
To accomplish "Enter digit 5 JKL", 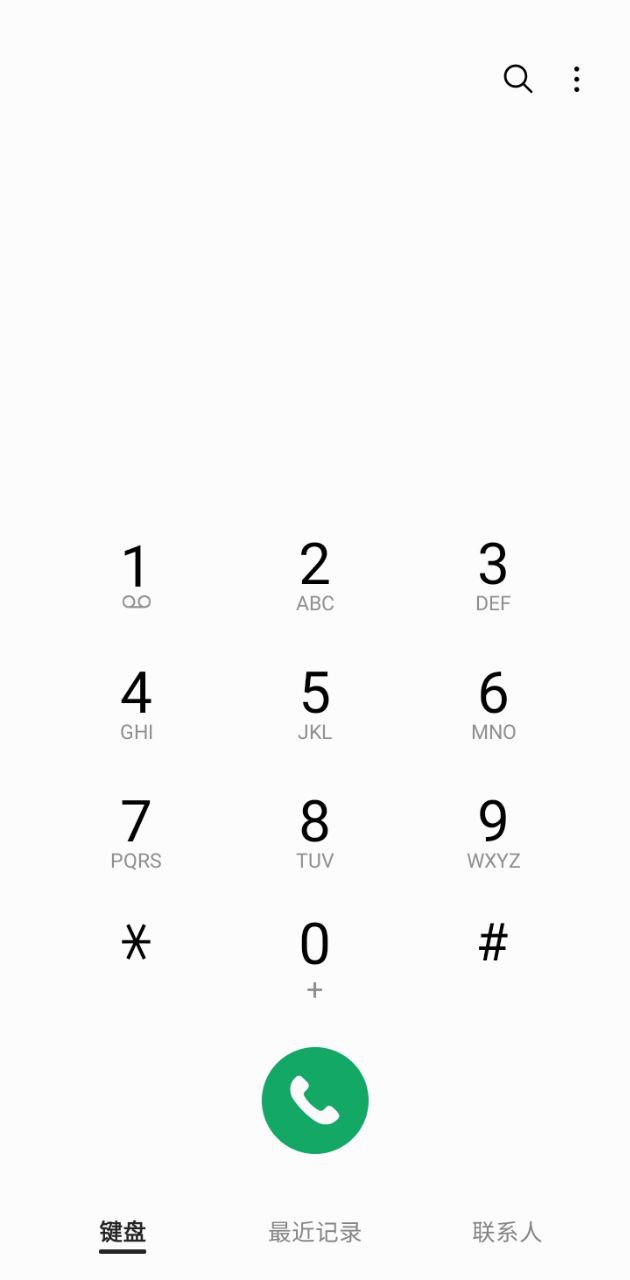I will tap(315, 704).
